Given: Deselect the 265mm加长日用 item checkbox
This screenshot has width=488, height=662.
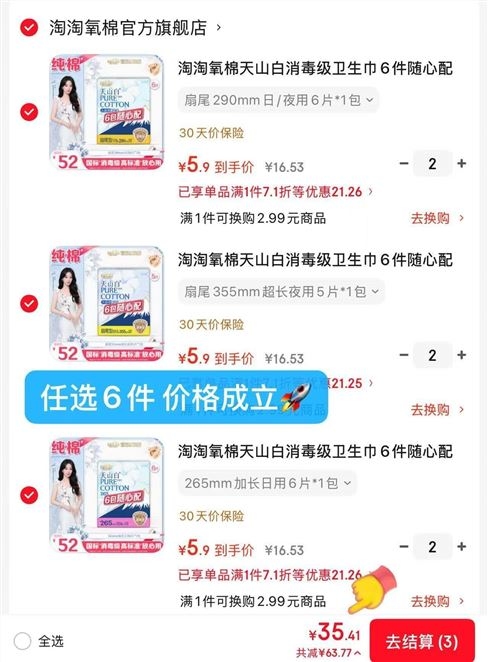Looking at the screenshot, I should [29, 495].
